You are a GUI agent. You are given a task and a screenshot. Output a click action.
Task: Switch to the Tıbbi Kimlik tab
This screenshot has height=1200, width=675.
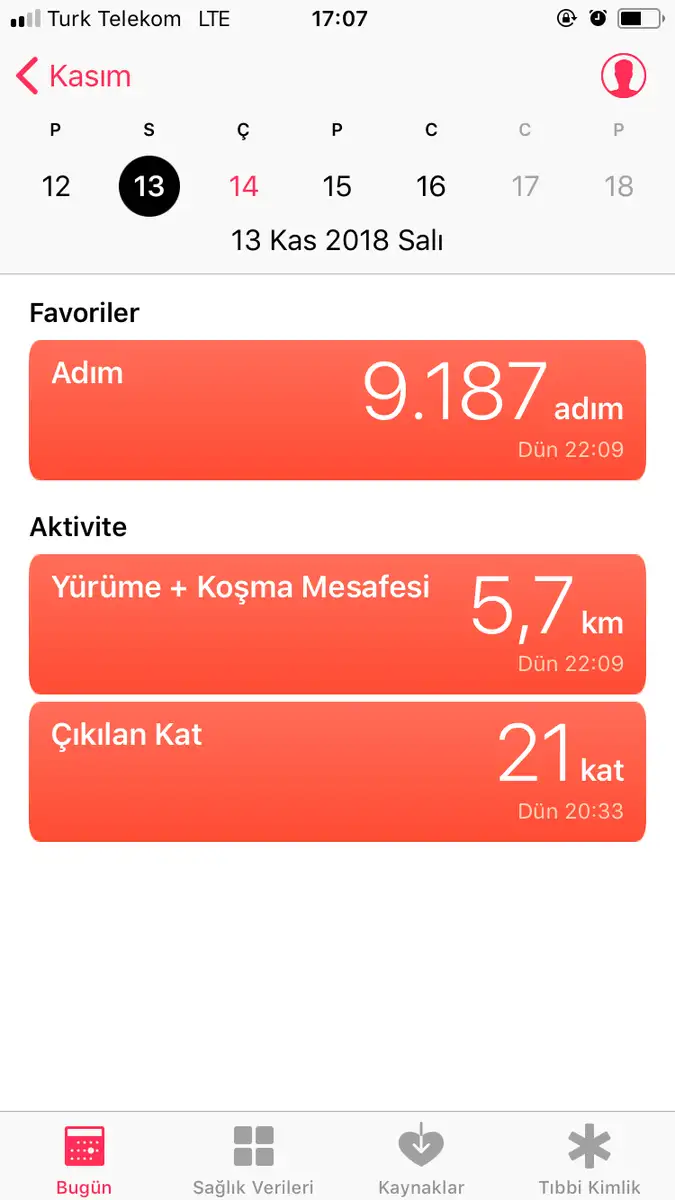pyautogui.click(x=590, y=1159)
